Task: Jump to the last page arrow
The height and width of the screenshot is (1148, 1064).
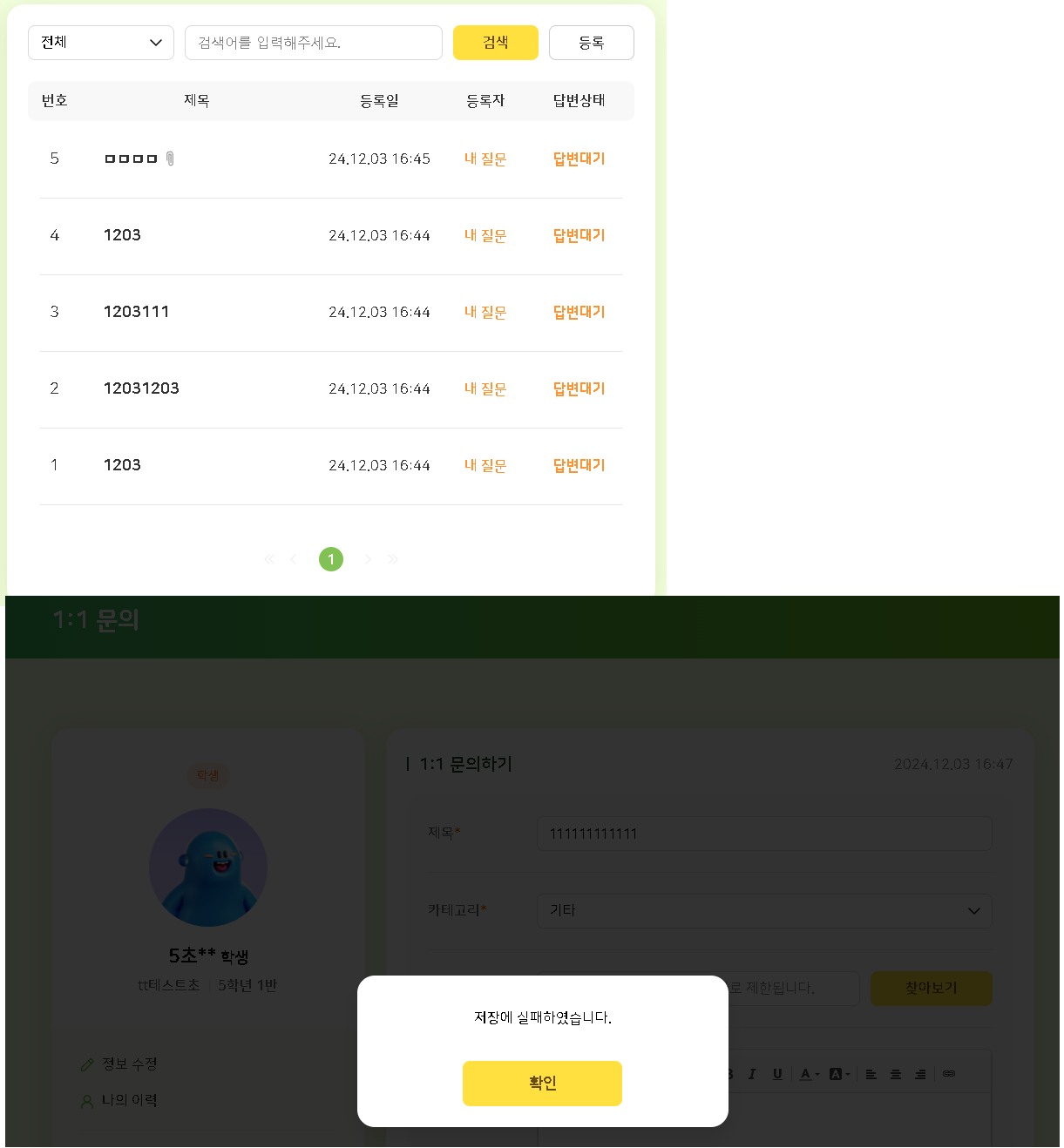Action: pos(393,559)
